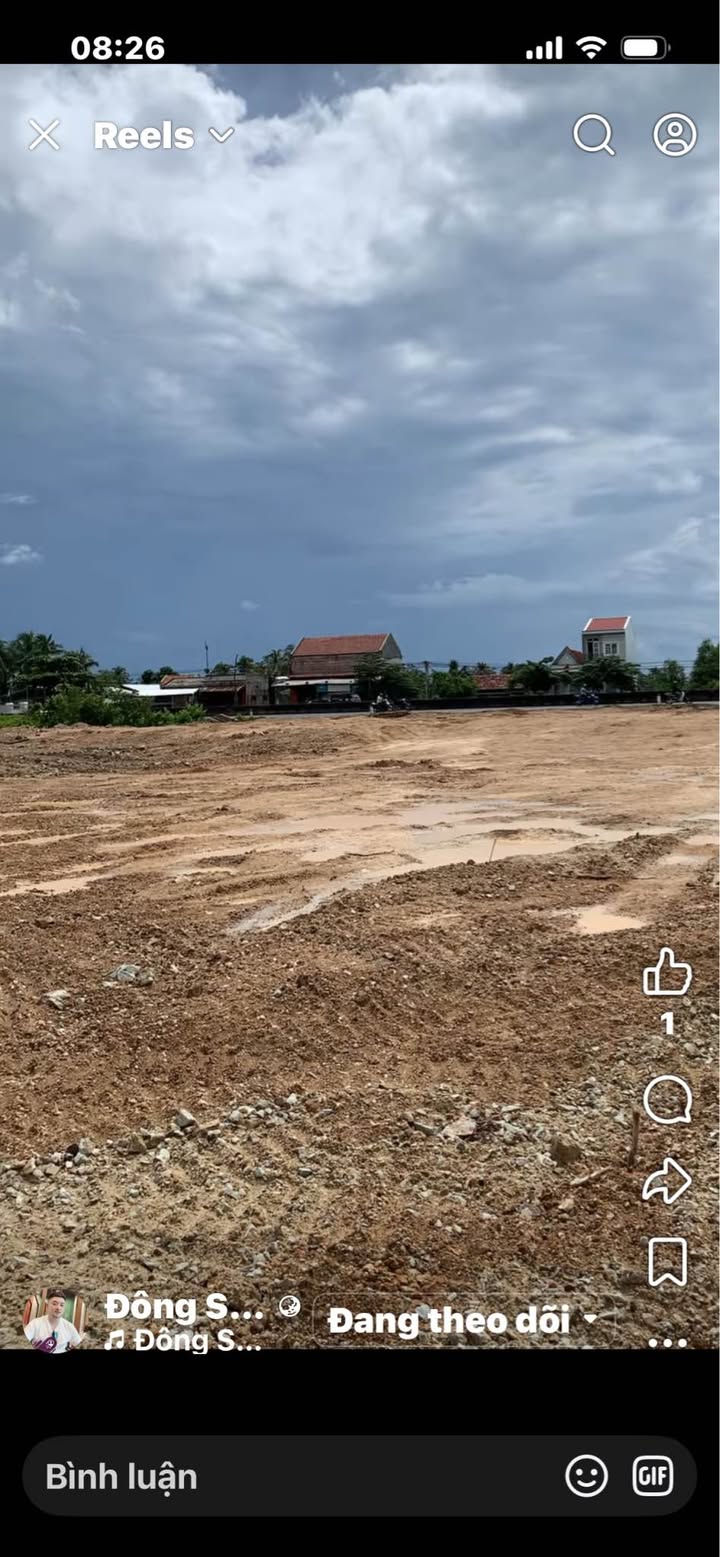Viewport: 720px width, 1557px height.
Task: Open the GIF picker
Action: click(x=653, y=1476)
